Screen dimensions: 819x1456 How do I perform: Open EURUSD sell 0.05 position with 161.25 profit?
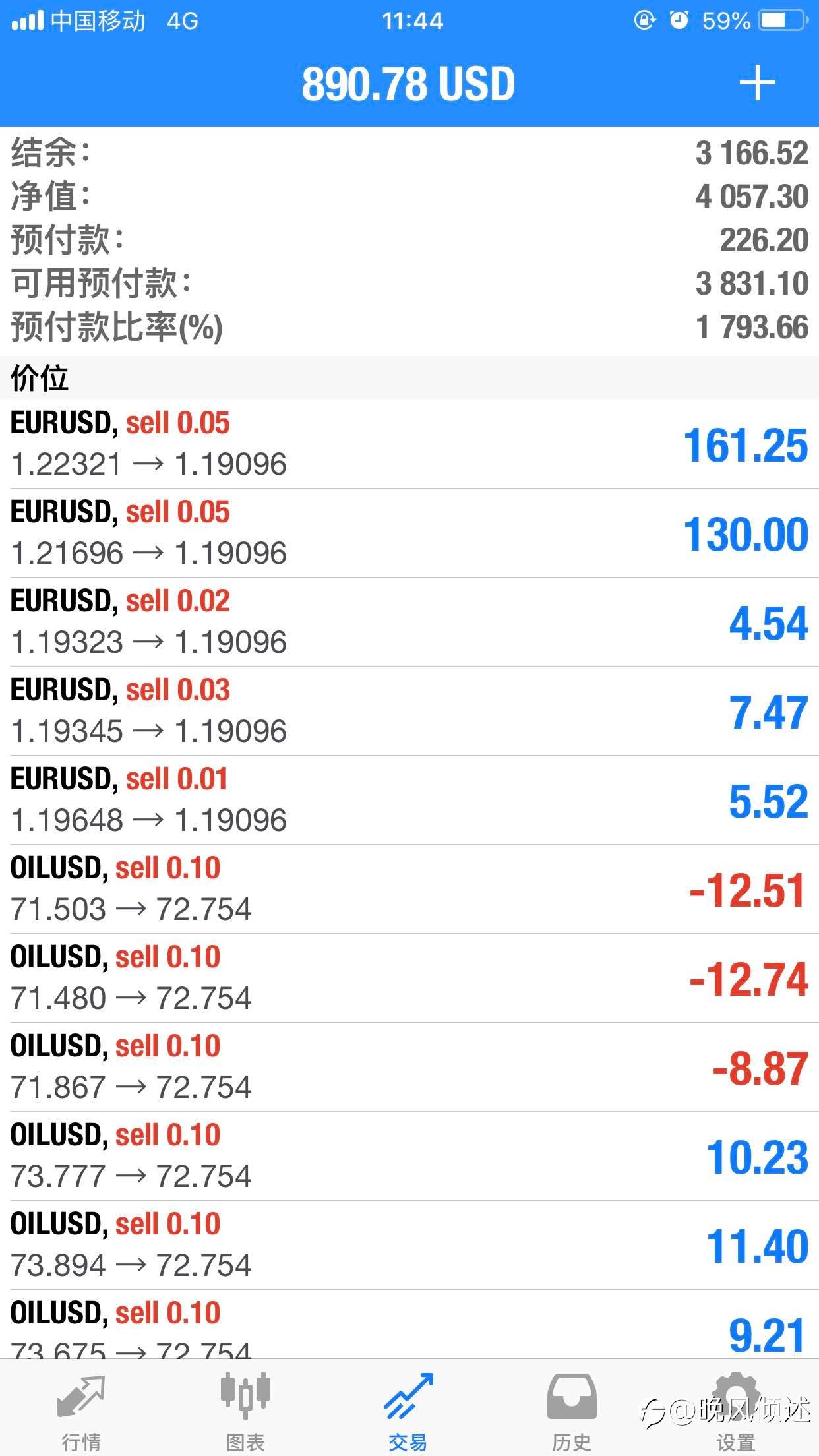409,444
